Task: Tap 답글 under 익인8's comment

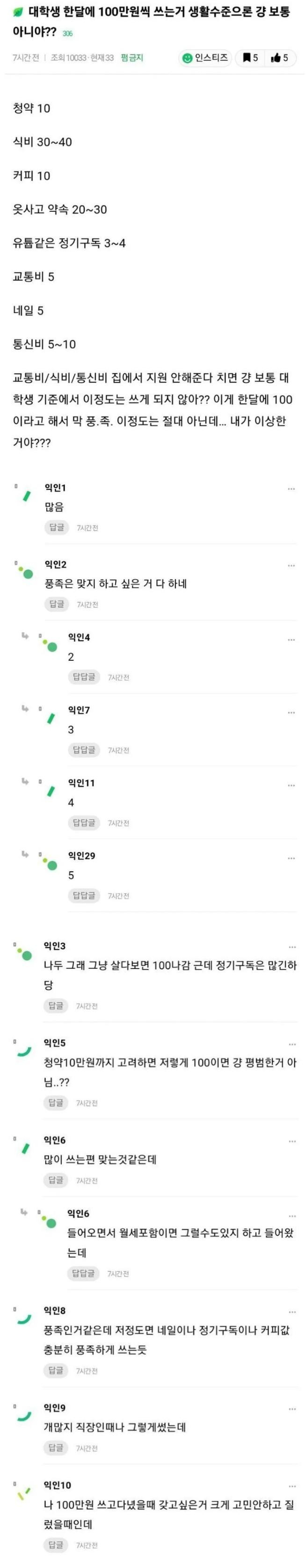Action: 56,1370
